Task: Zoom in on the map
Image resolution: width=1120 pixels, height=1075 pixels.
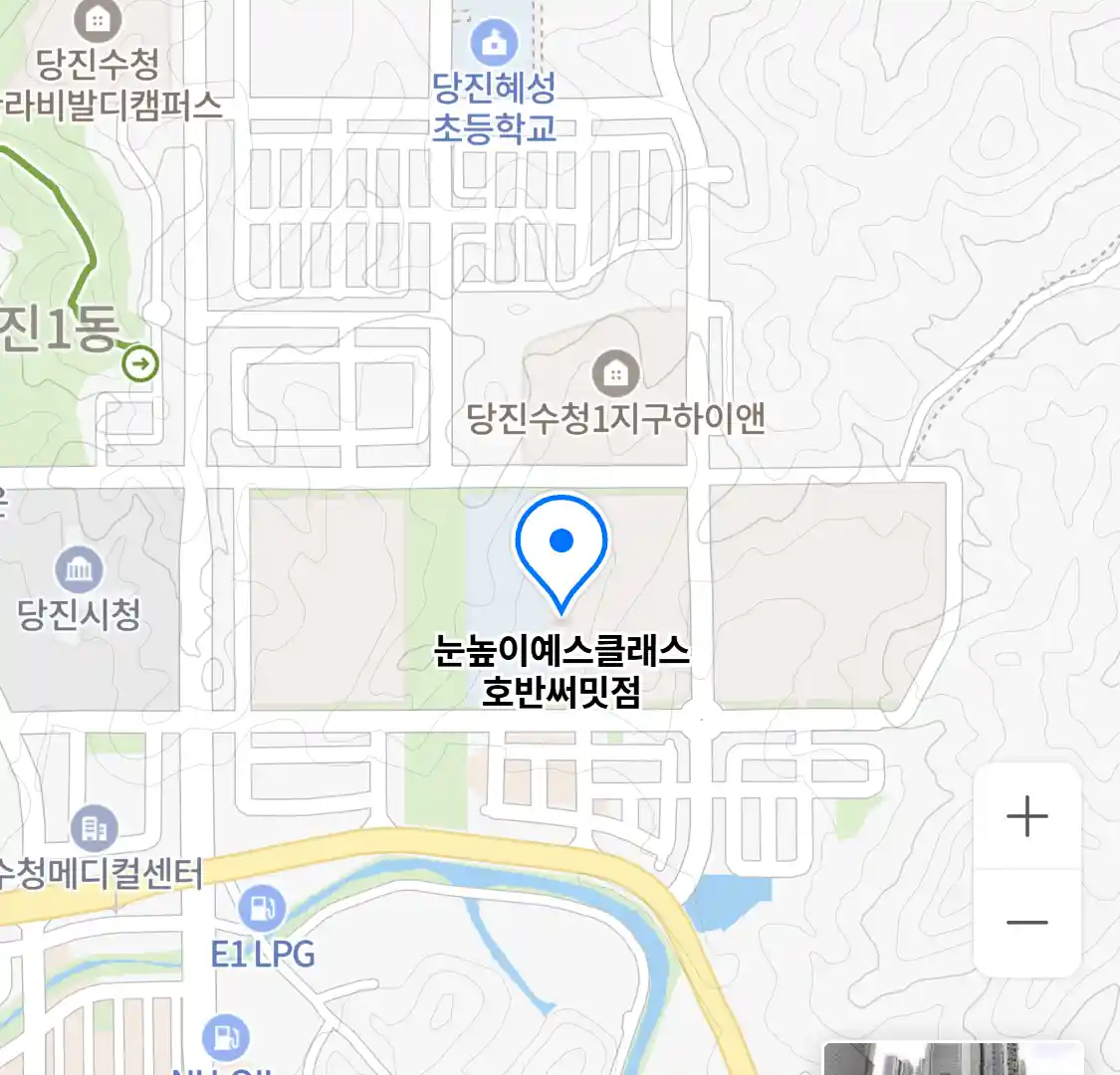Action: pos(1026,817)
